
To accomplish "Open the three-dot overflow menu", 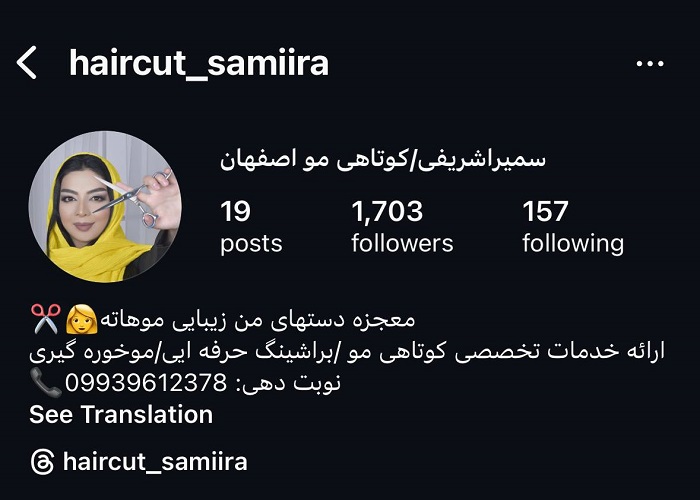I will [650, 63].
